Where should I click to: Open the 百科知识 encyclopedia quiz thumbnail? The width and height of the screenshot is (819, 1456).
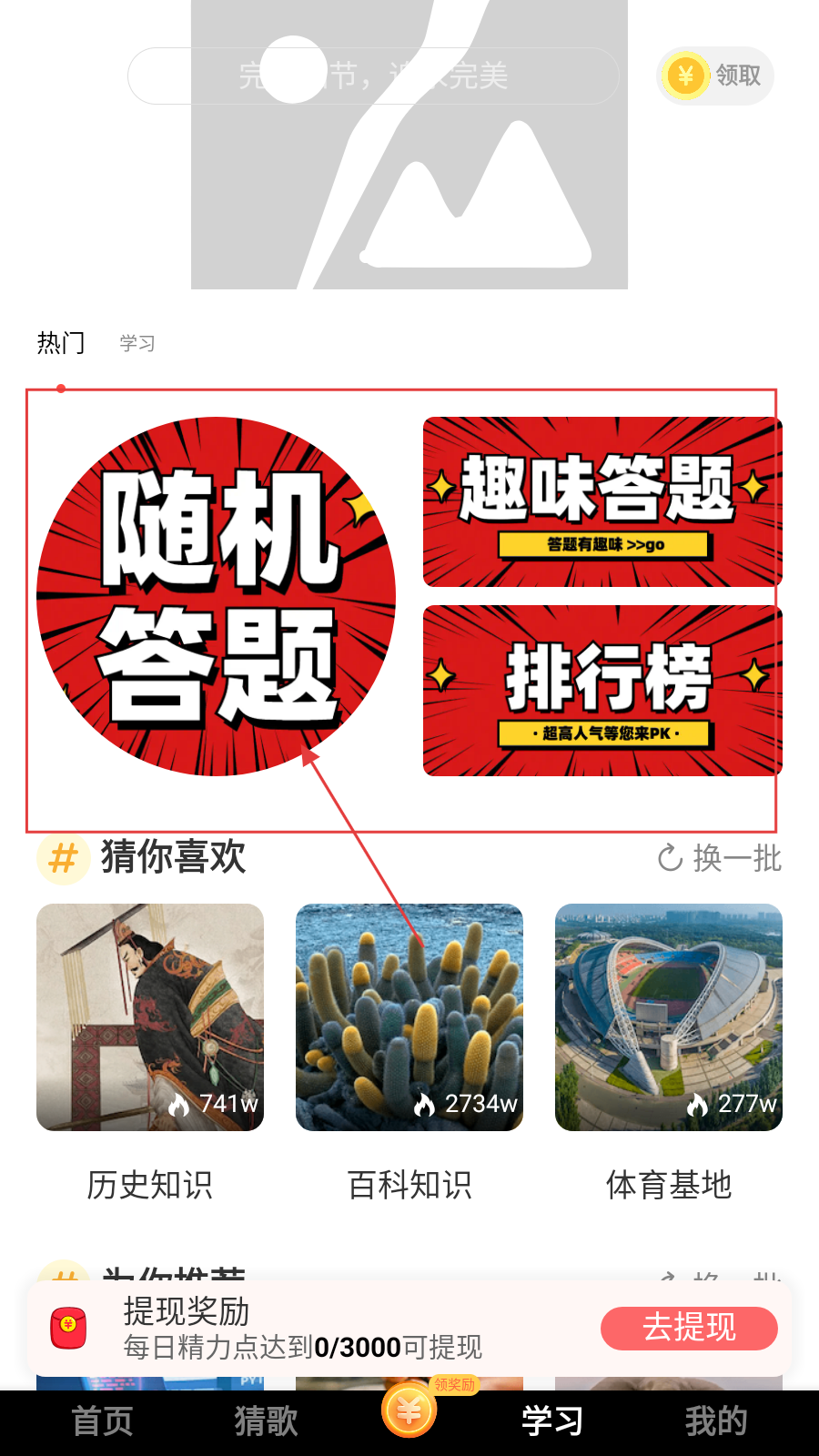[409, 1016]
